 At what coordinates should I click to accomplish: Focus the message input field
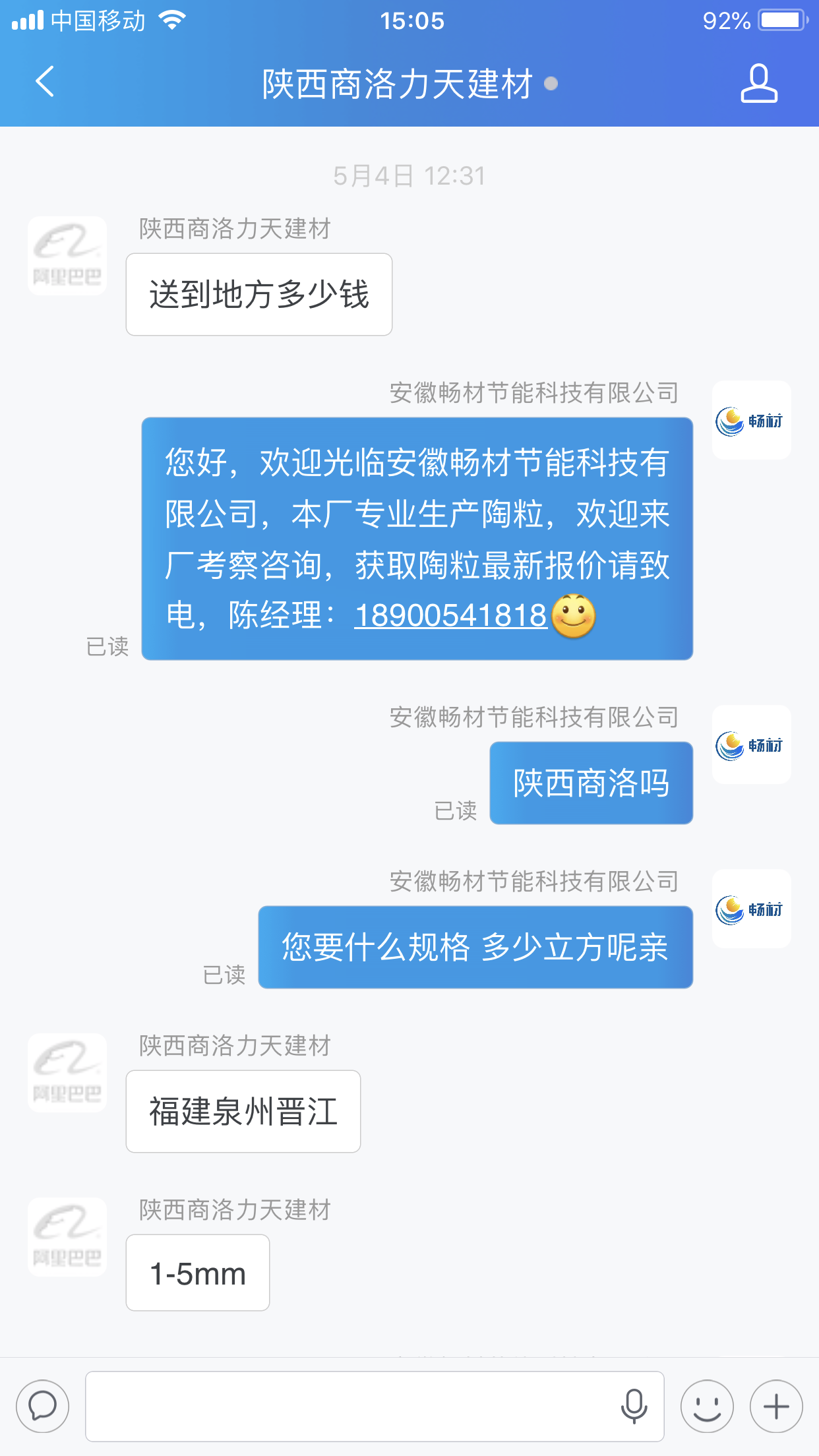pyautogui.click(x=349, y=1406)
